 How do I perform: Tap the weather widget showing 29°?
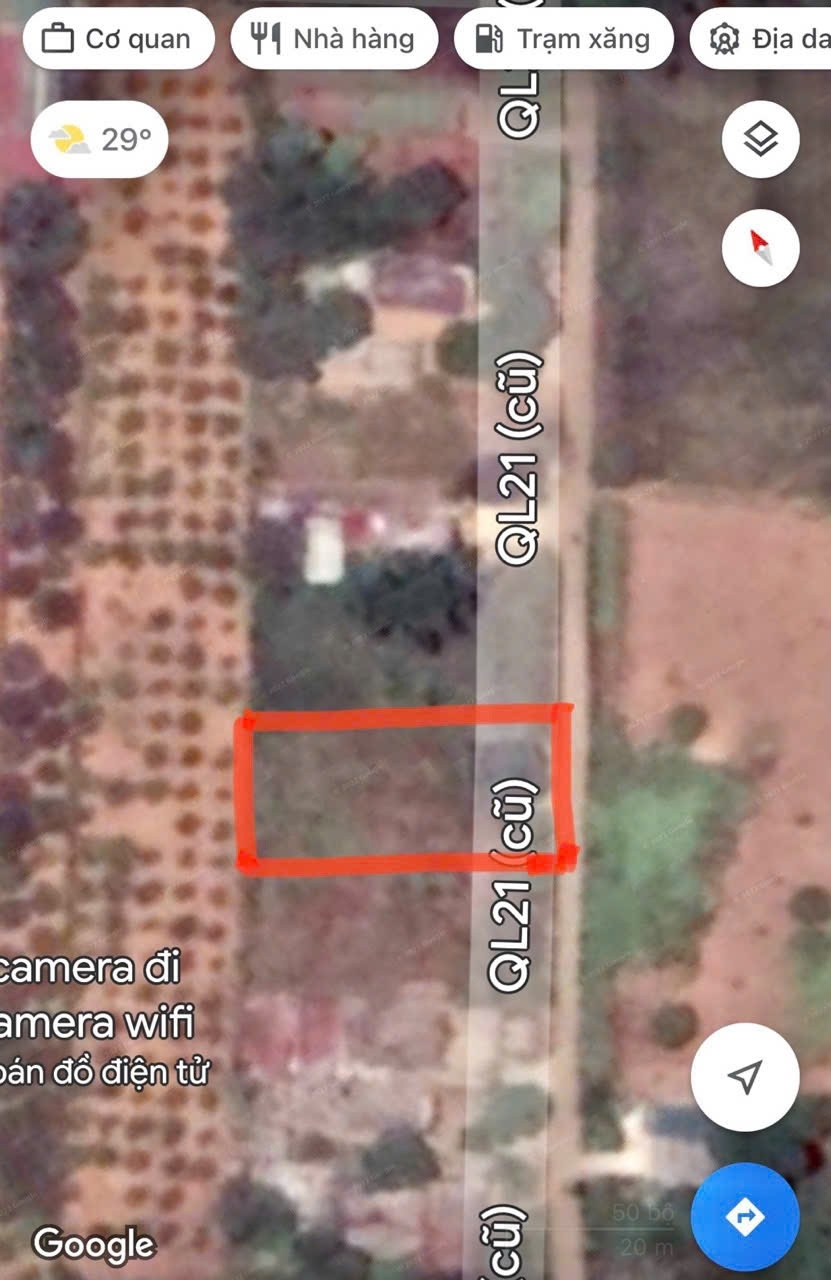[97, 140]
